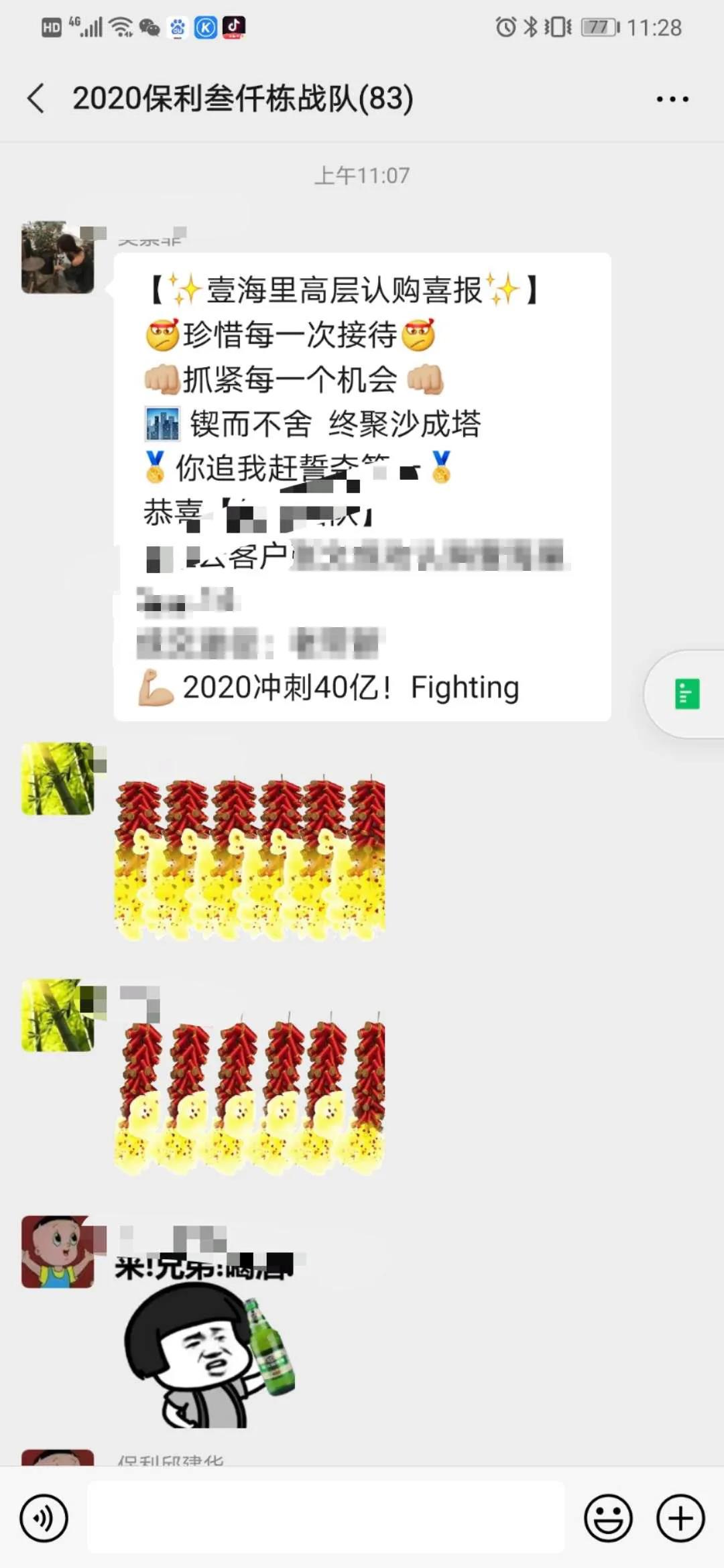The image size is (724, 1568).
Task: Tap the message text input field
Action: coord(326,1518)
